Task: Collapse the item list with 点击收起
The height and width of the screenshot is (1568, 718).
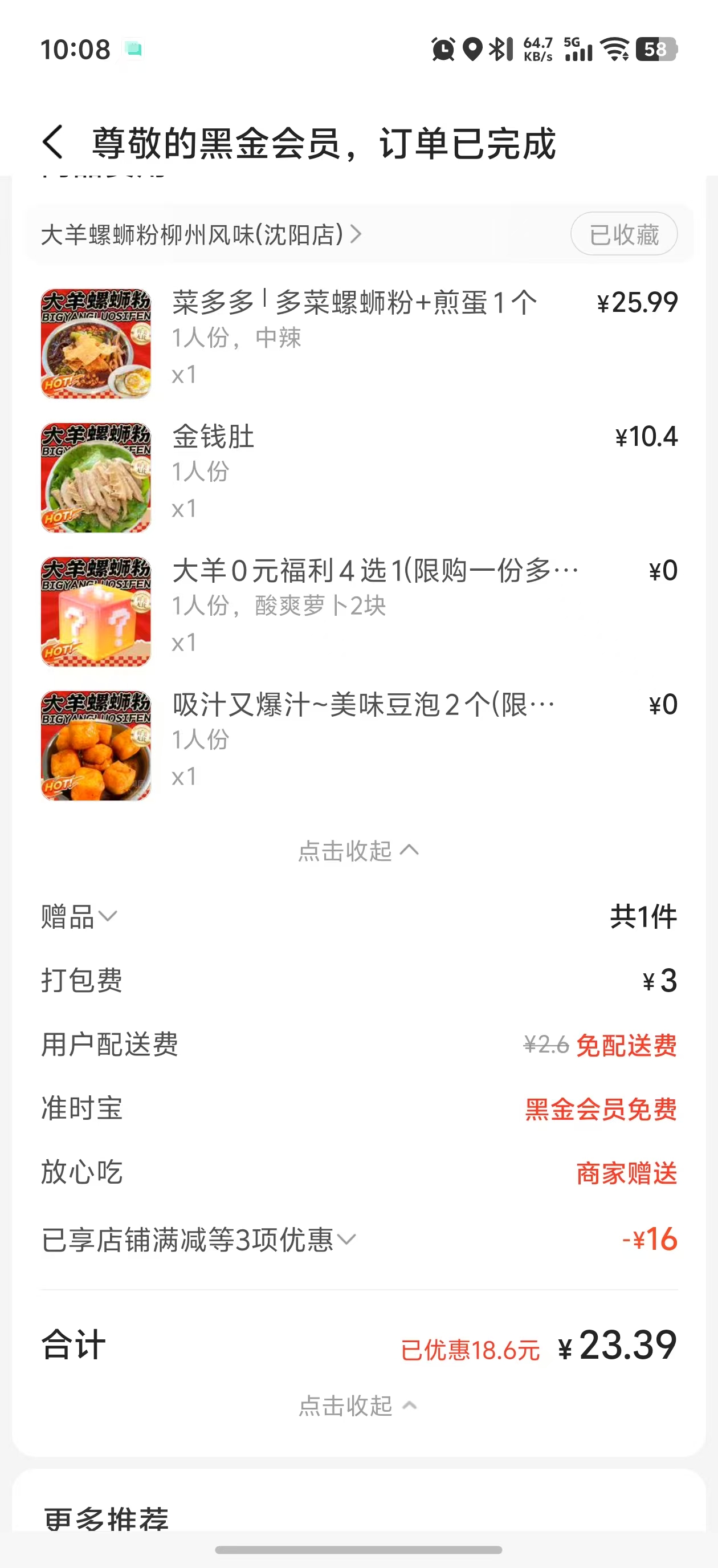Action: [x=358, y=850]
